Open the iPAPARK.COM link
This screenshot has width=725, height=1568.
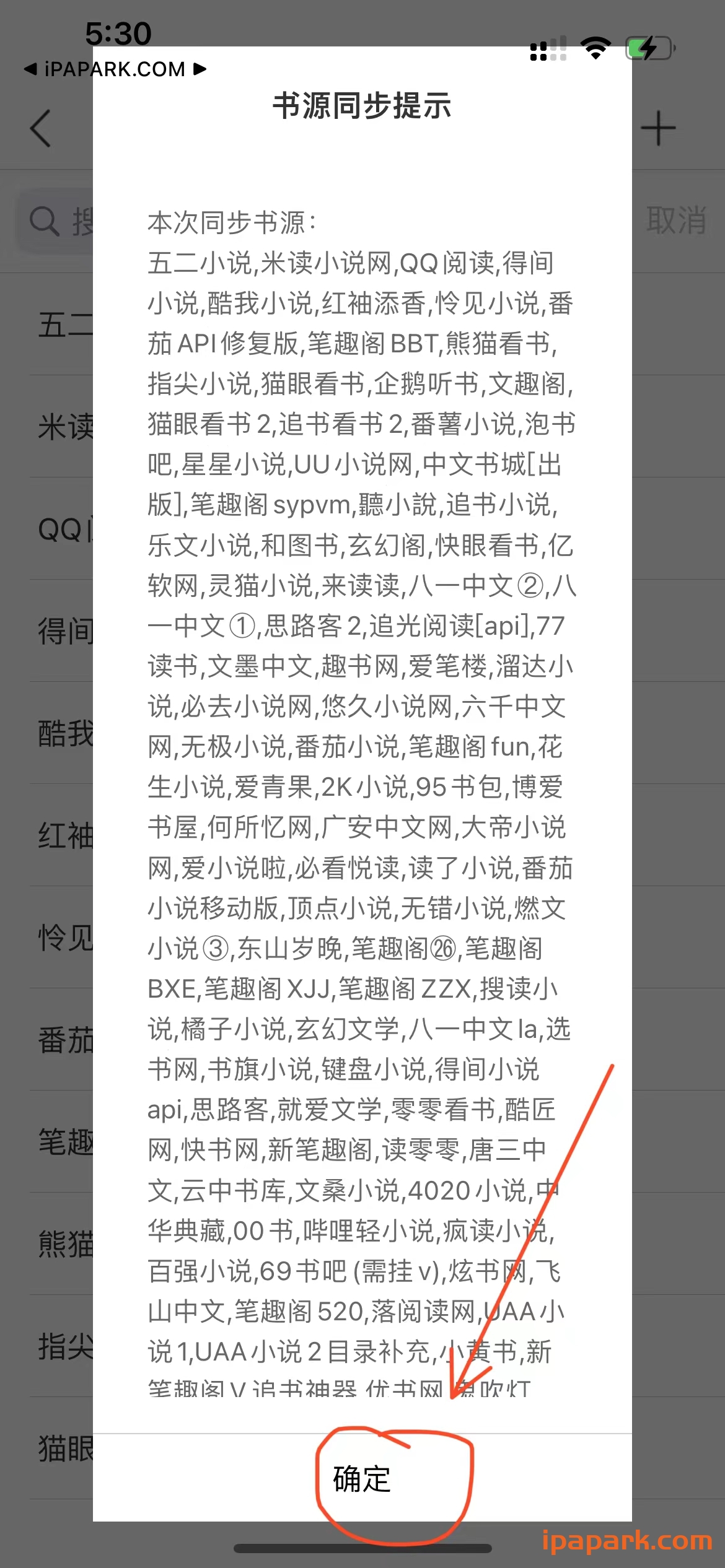115,70
